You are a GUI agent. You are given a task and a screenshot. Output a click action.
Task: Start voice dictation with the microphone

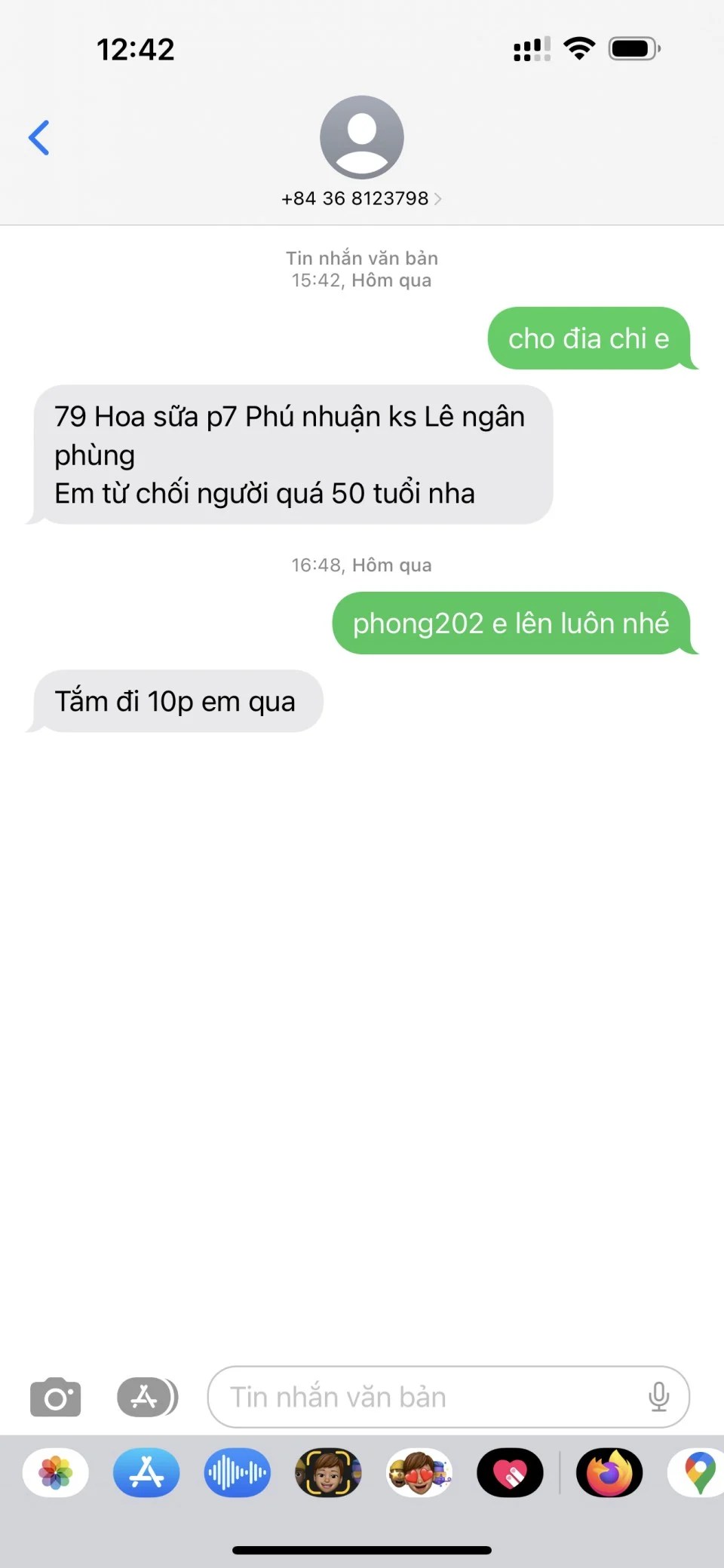[x=658, y=1397]
